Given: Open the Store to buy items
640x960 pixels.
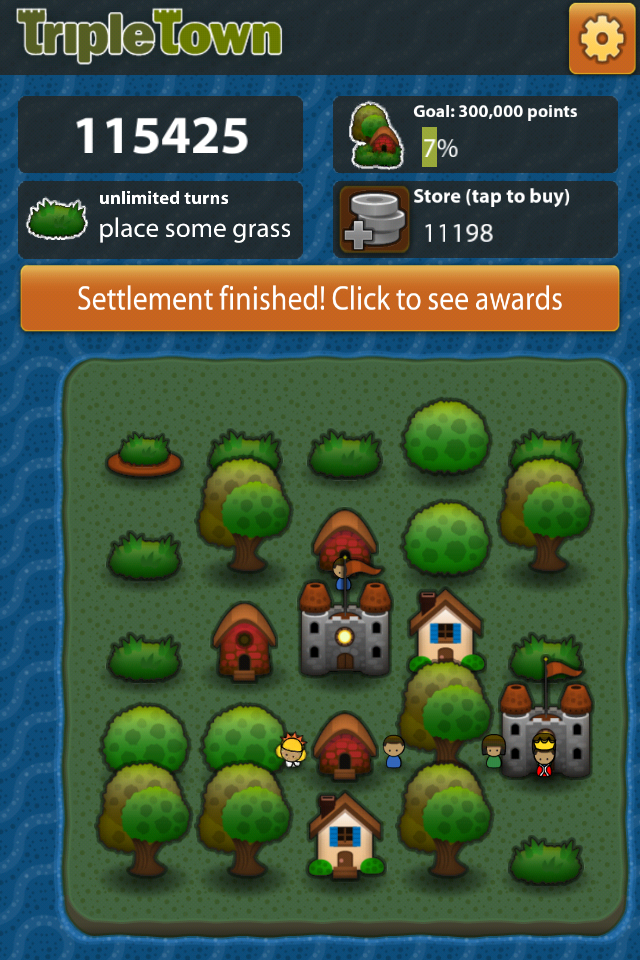Looking at the screenshot, I should point(475,220).
